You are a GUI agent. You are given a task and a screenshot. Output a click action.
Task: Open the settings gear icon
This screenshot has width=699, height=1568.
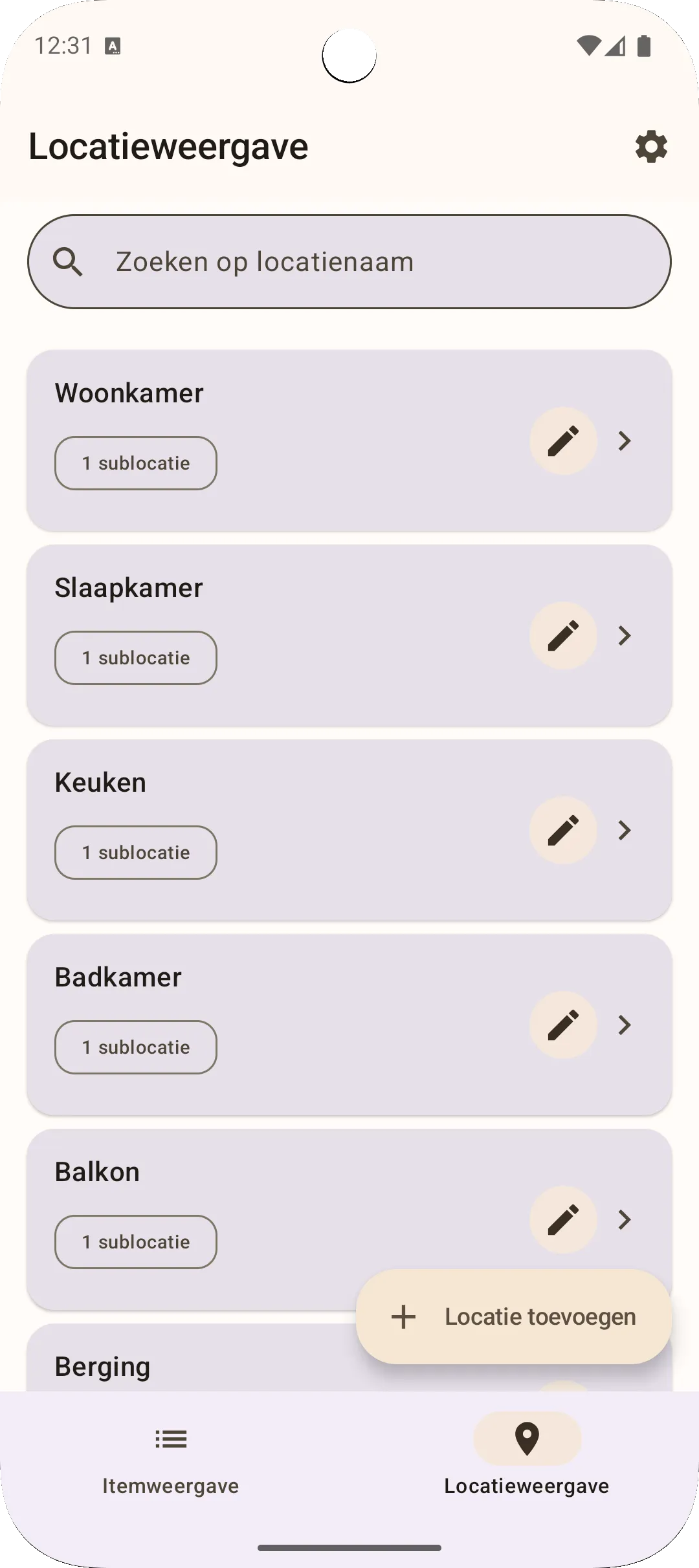click(x=650, y=146)
